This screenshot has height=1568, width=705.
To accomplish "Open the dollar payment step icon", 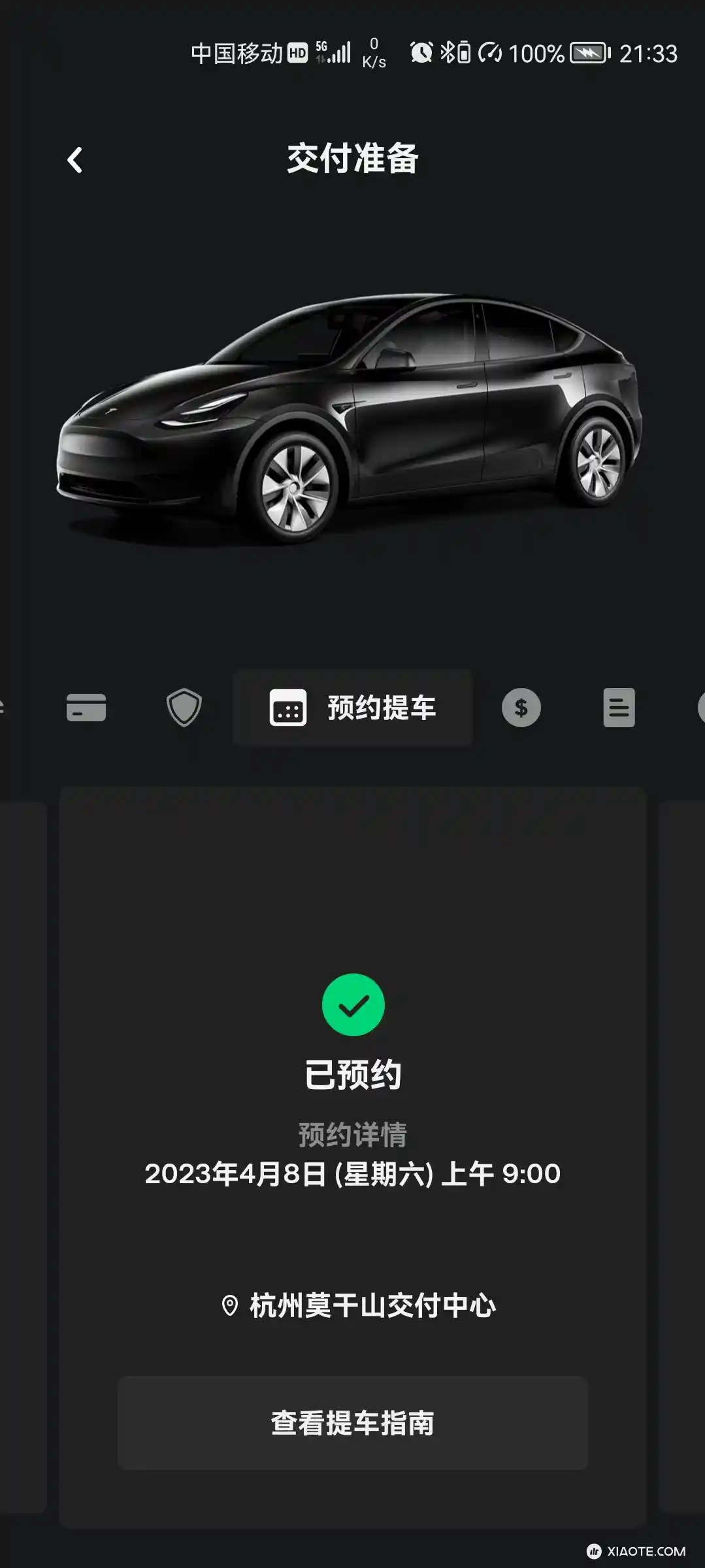I will point(521,708).
